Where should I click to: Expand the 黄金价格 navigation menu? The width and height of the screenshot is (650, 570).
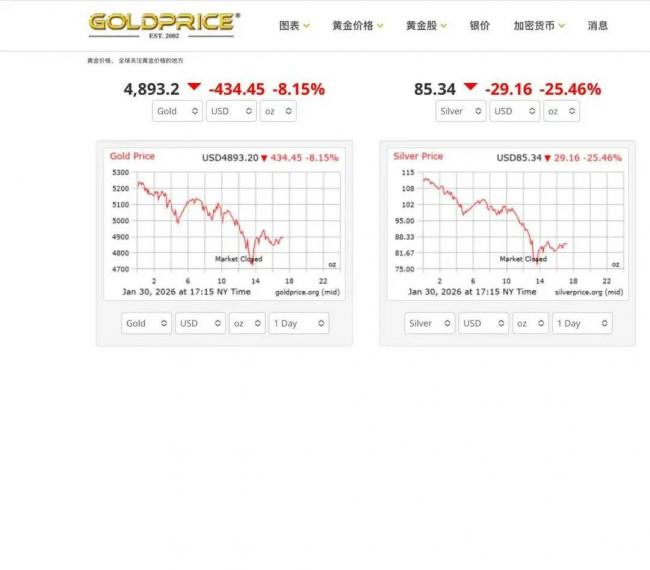[x=357, y=25]
